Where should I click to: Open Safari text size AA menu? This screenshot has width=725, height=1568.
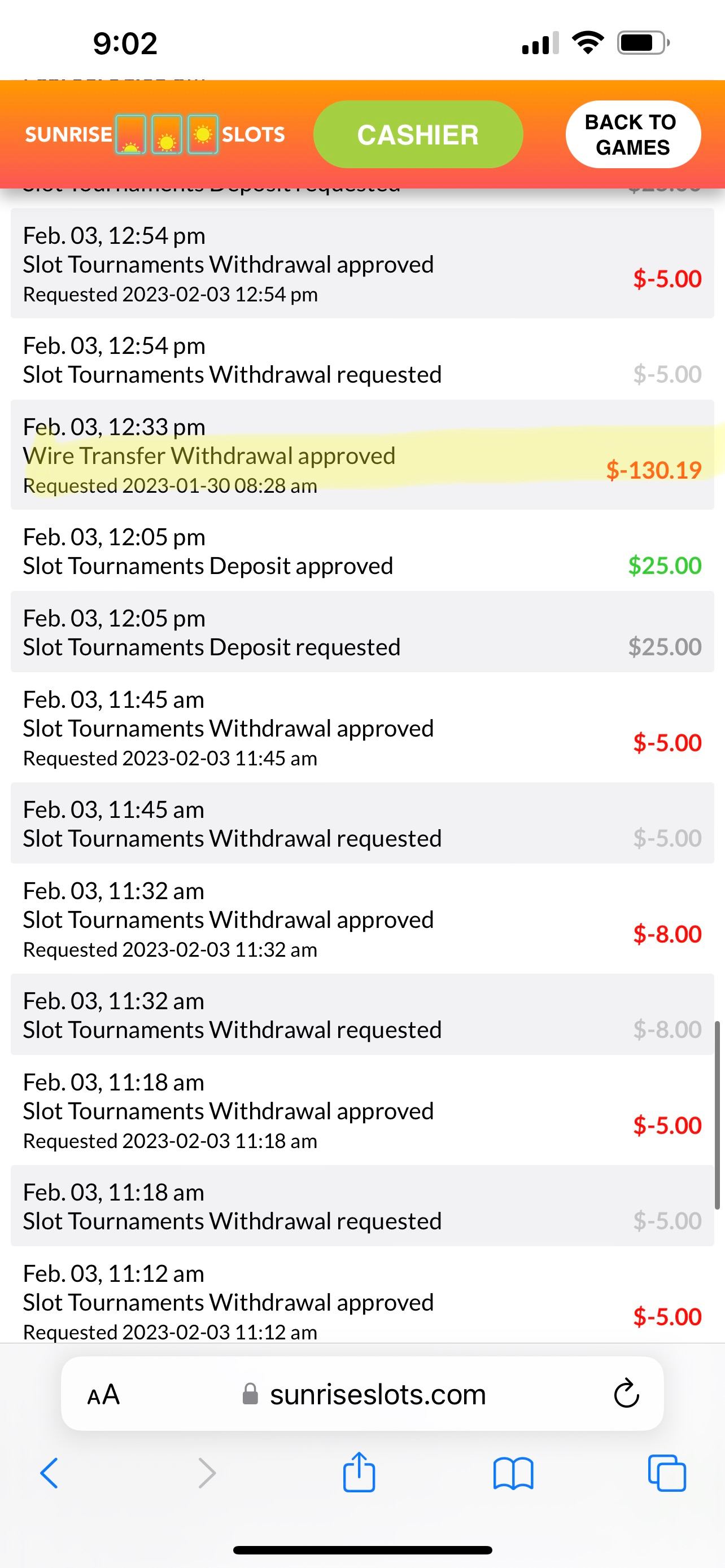coord(103,1395)
